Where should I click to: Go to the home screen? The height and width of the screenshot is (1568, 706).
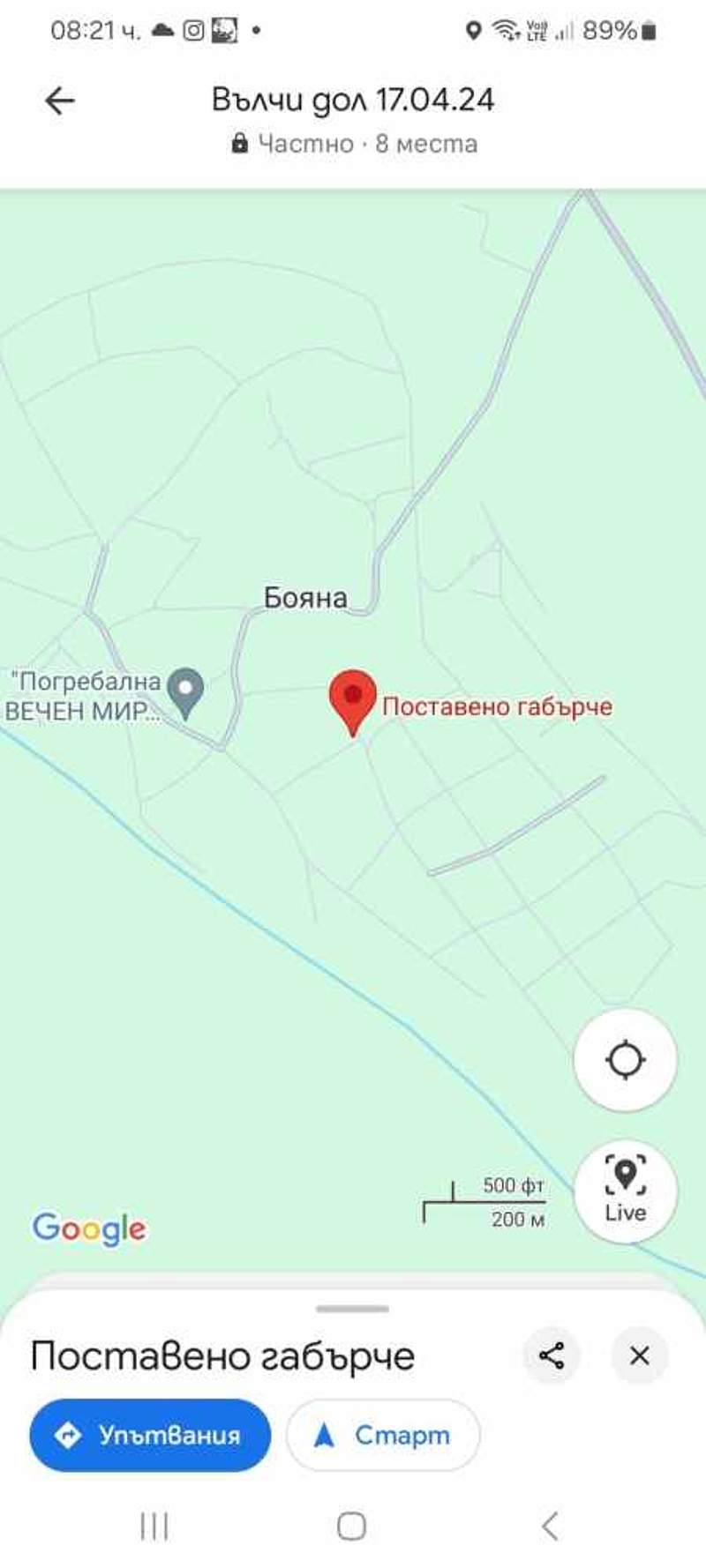352,1526
